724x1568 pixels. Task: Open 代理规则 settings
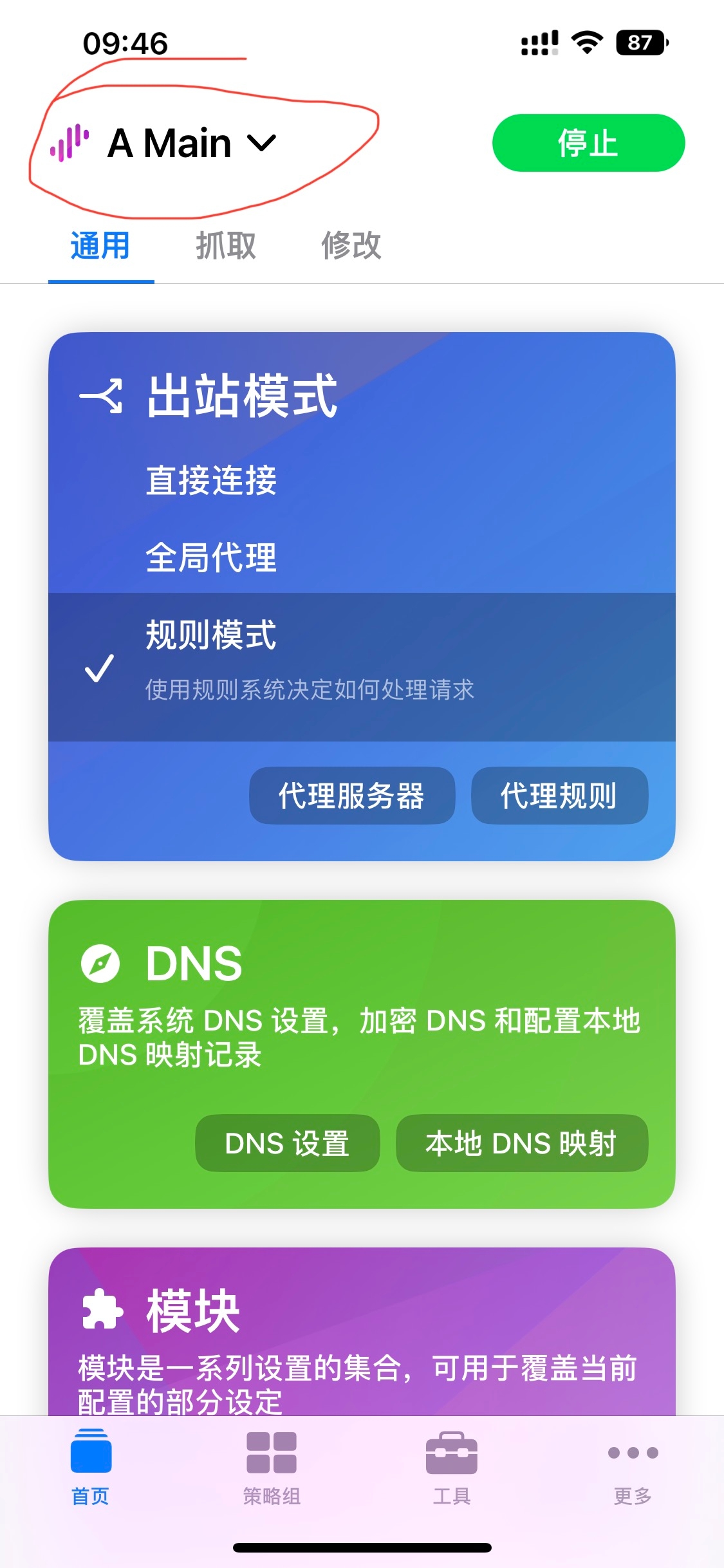point(559,796)
